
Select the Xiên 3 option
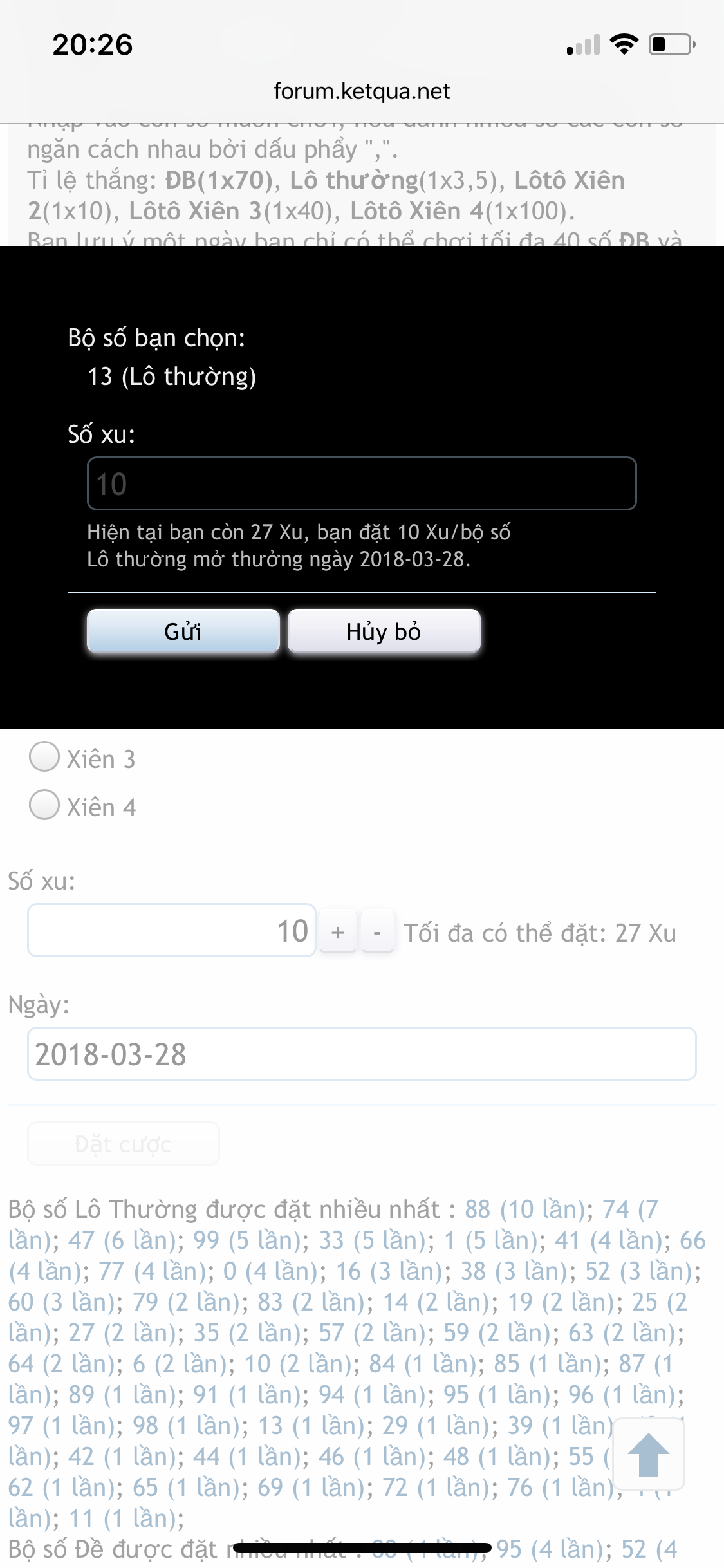44,757
